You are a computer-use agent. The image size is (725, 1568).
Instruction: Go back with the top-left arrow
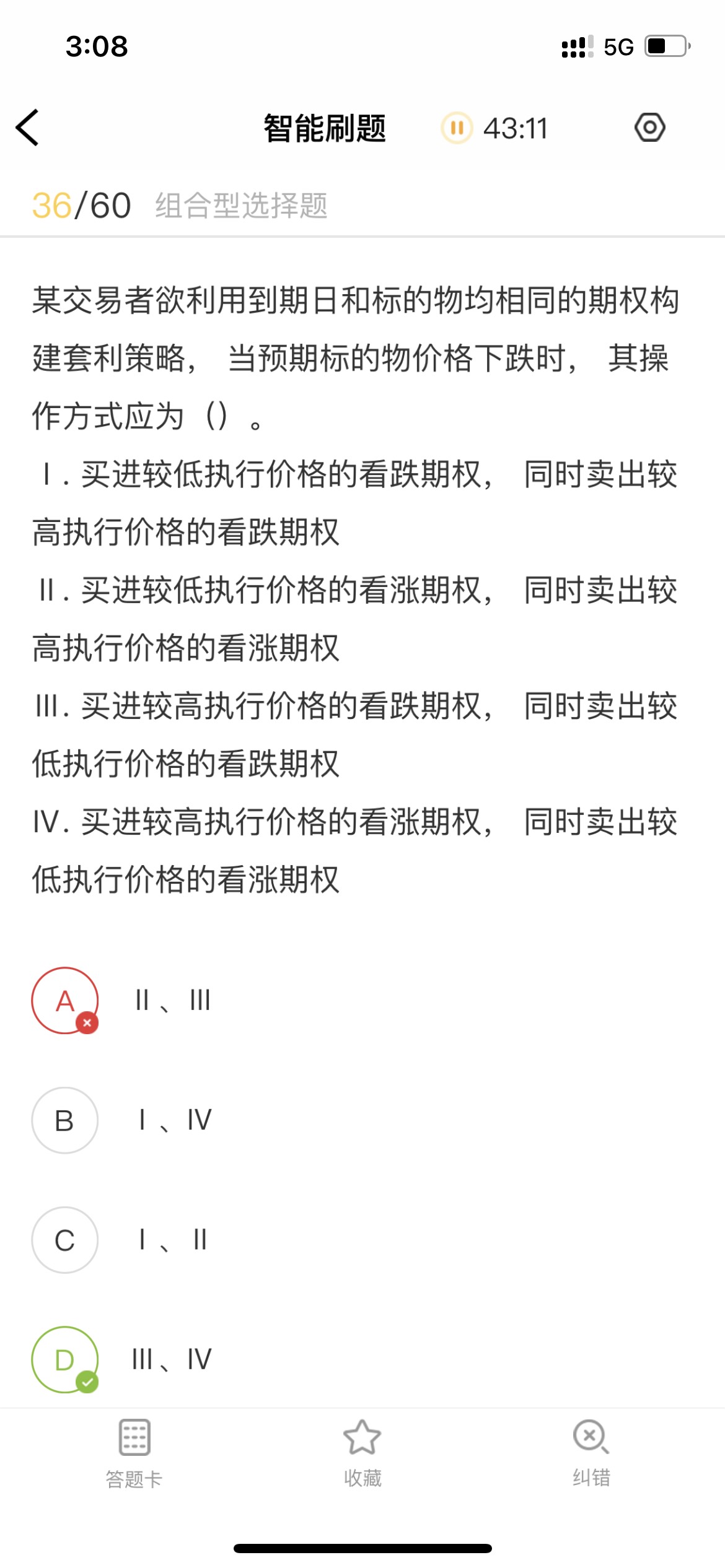[x=28, y=128]
